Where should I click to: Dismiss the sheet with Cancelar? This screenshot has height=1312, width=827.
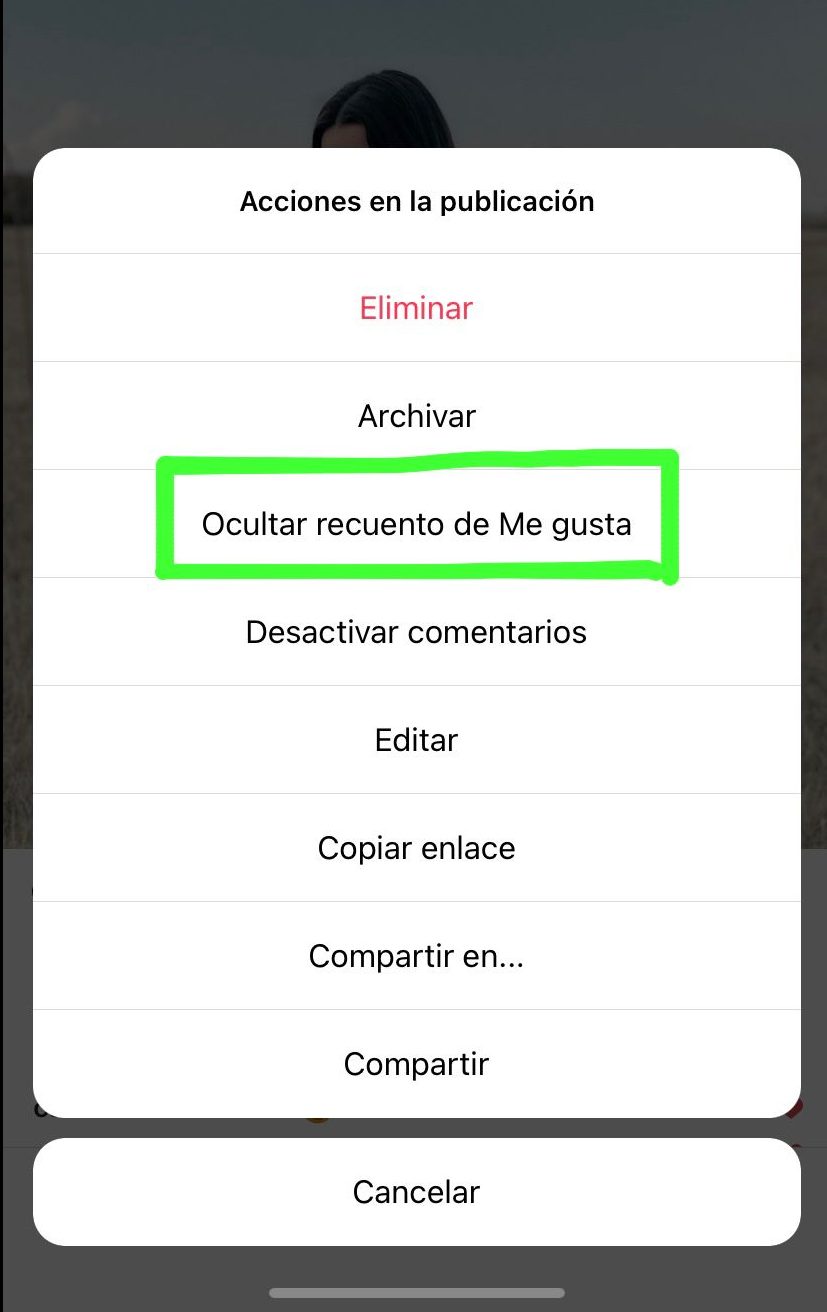coord(416,1192)
